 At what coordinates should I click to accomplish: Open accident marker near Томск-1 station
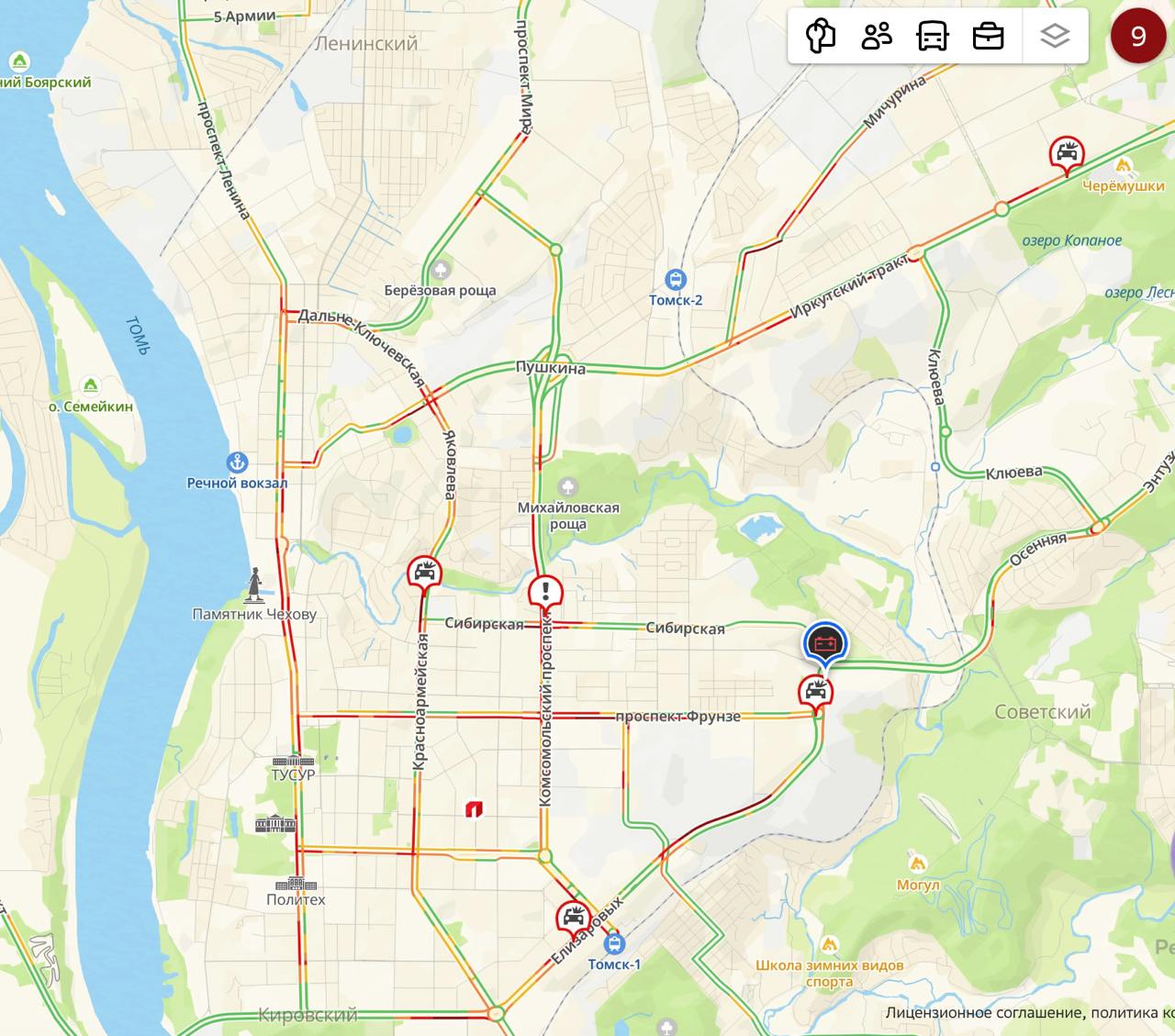click(573, 916)
